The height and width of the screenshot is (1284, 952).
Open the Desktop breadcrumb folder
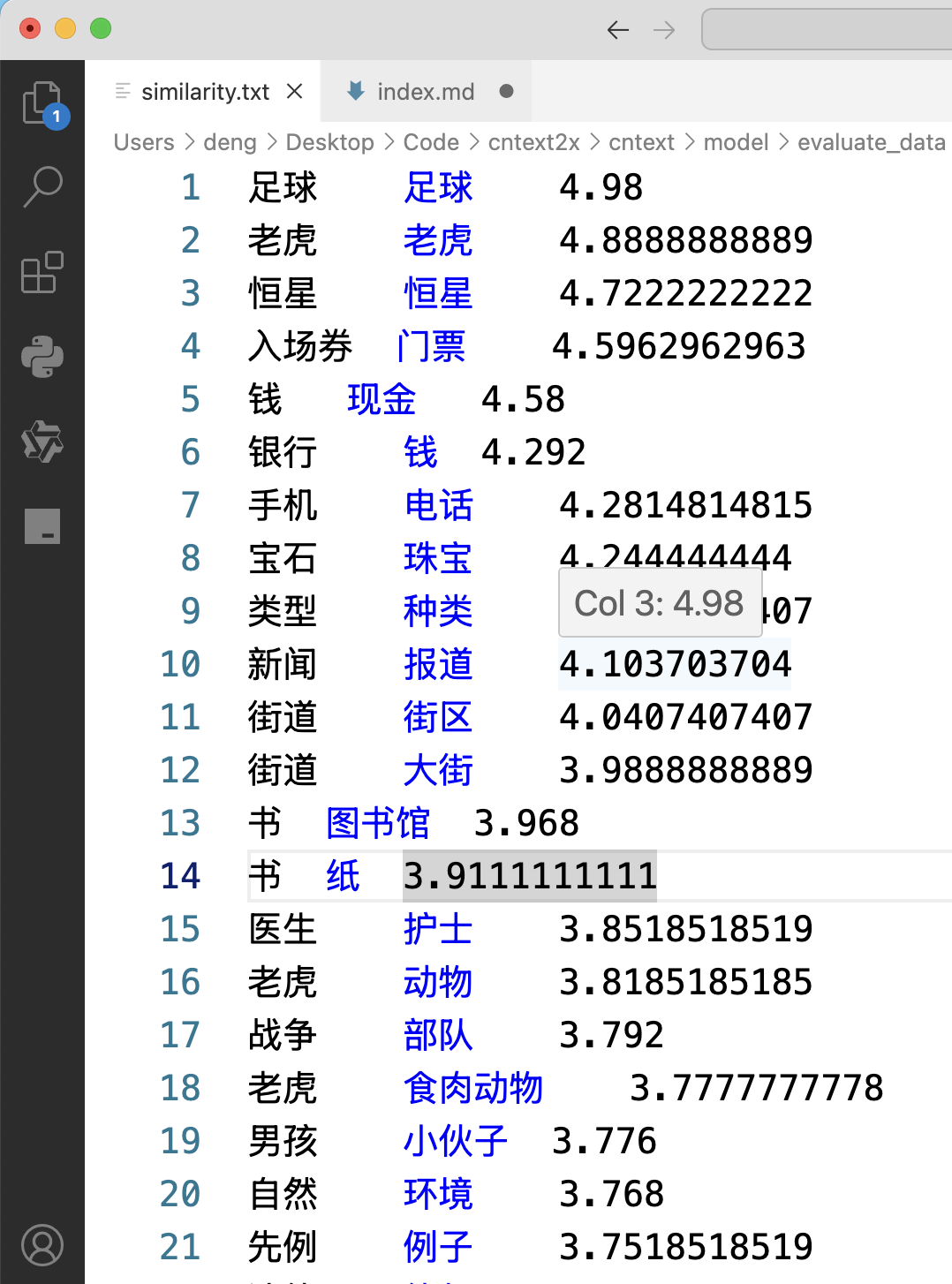(x=329, y=142)
